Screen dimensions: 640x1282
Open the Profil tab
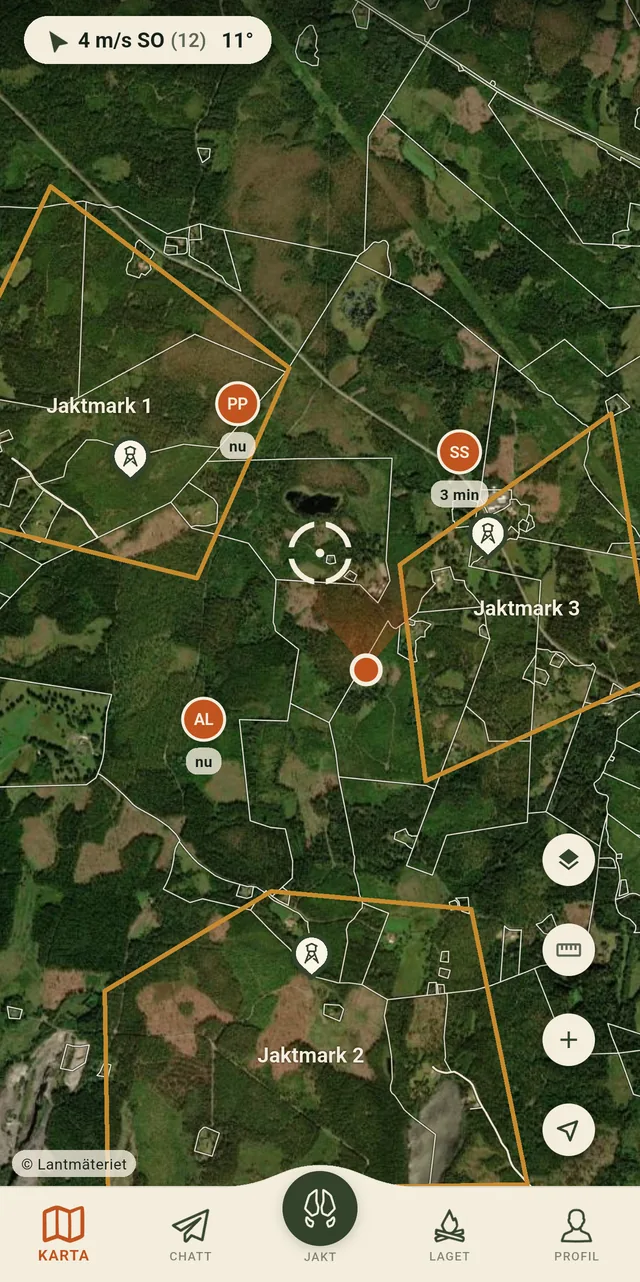[576, 1235]
